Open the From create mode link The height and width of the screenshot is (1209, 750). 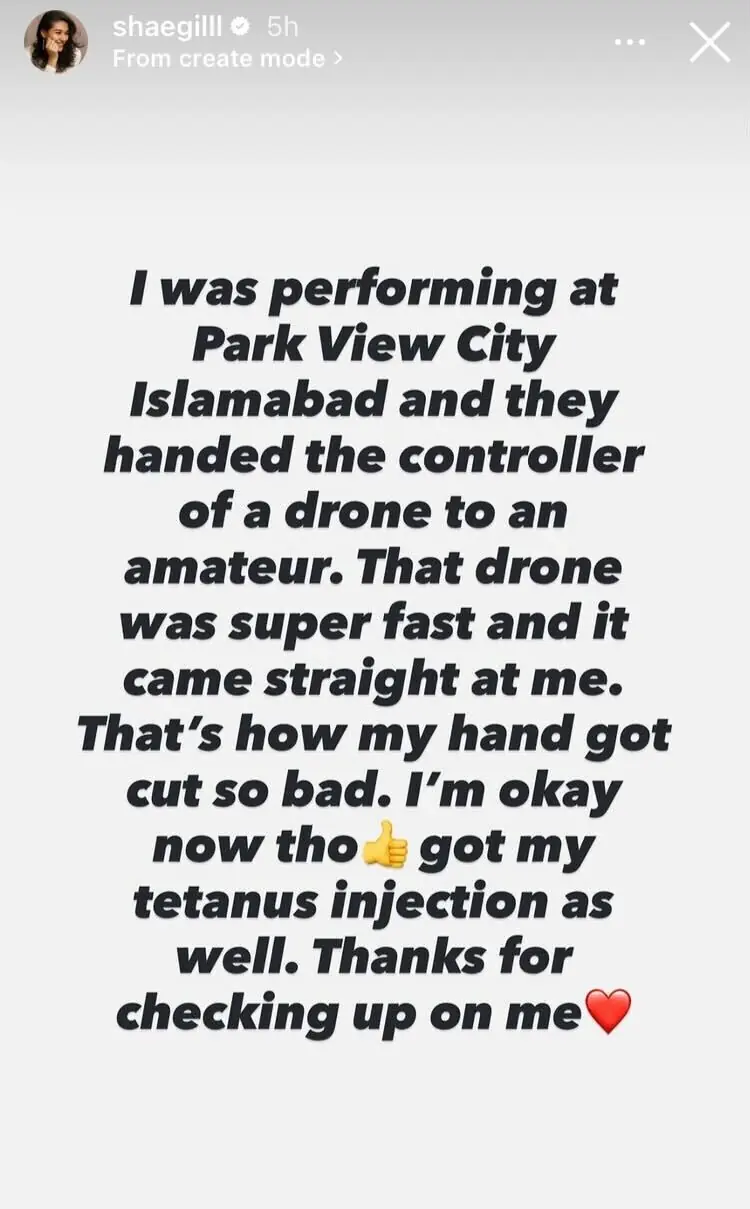227,59
